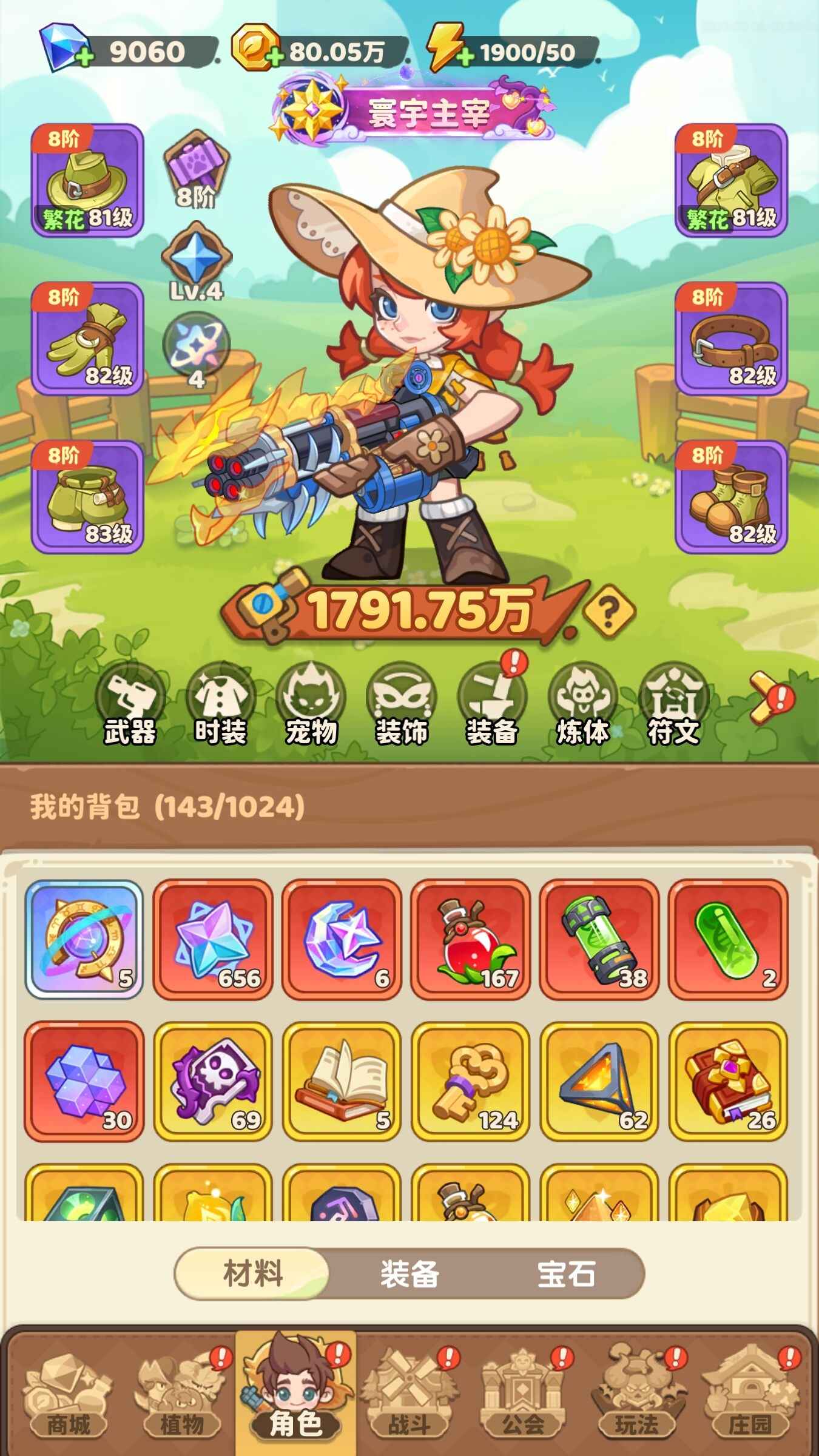Image resolution: width=819 pixels, height=1456 pixels.
Task: Open the backpack item with count 656
Action: pos(213,939)
